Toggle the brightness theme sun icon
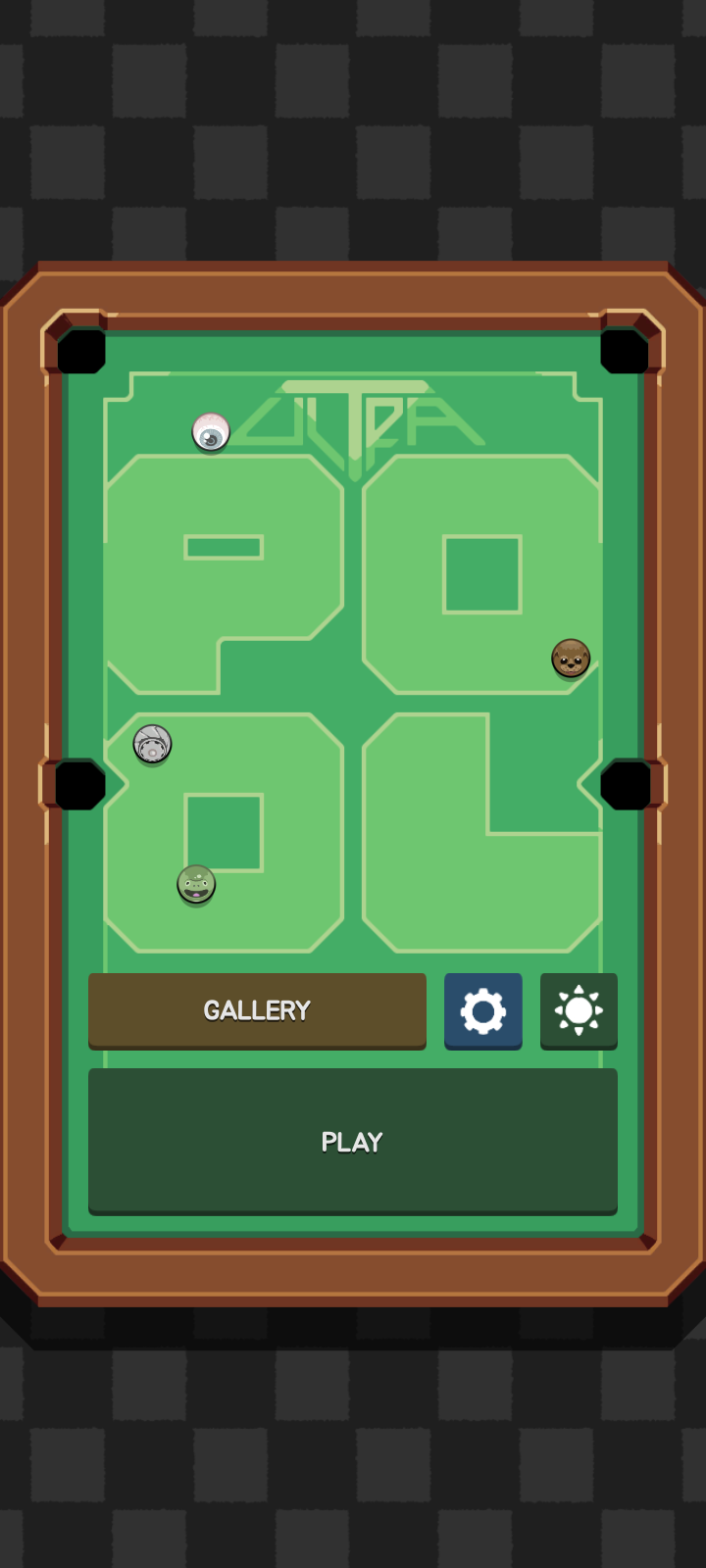 point(579,1010)
